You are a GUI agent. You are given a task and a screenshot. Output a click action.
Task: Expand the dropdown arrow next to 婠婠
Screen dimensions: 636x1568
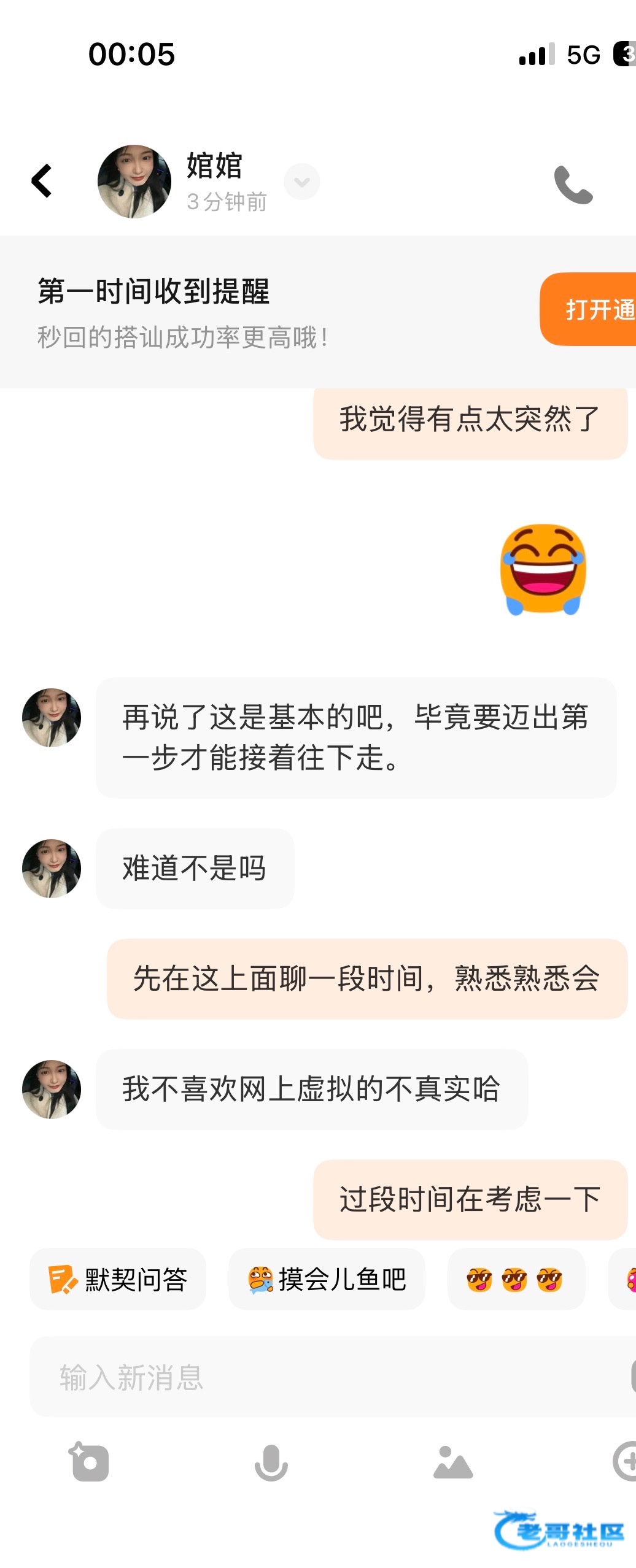(x=301, y=182)
